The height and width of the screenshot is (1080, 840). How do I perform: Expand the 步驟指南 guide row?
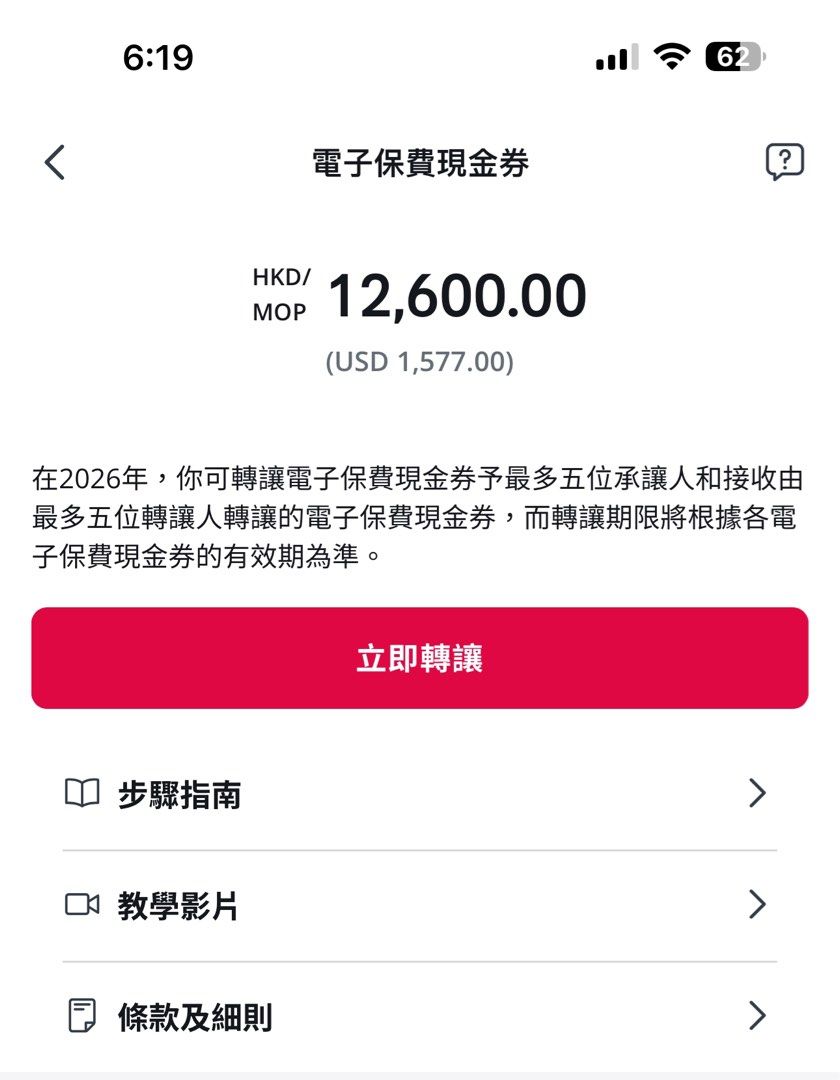[x=420, y=795]
